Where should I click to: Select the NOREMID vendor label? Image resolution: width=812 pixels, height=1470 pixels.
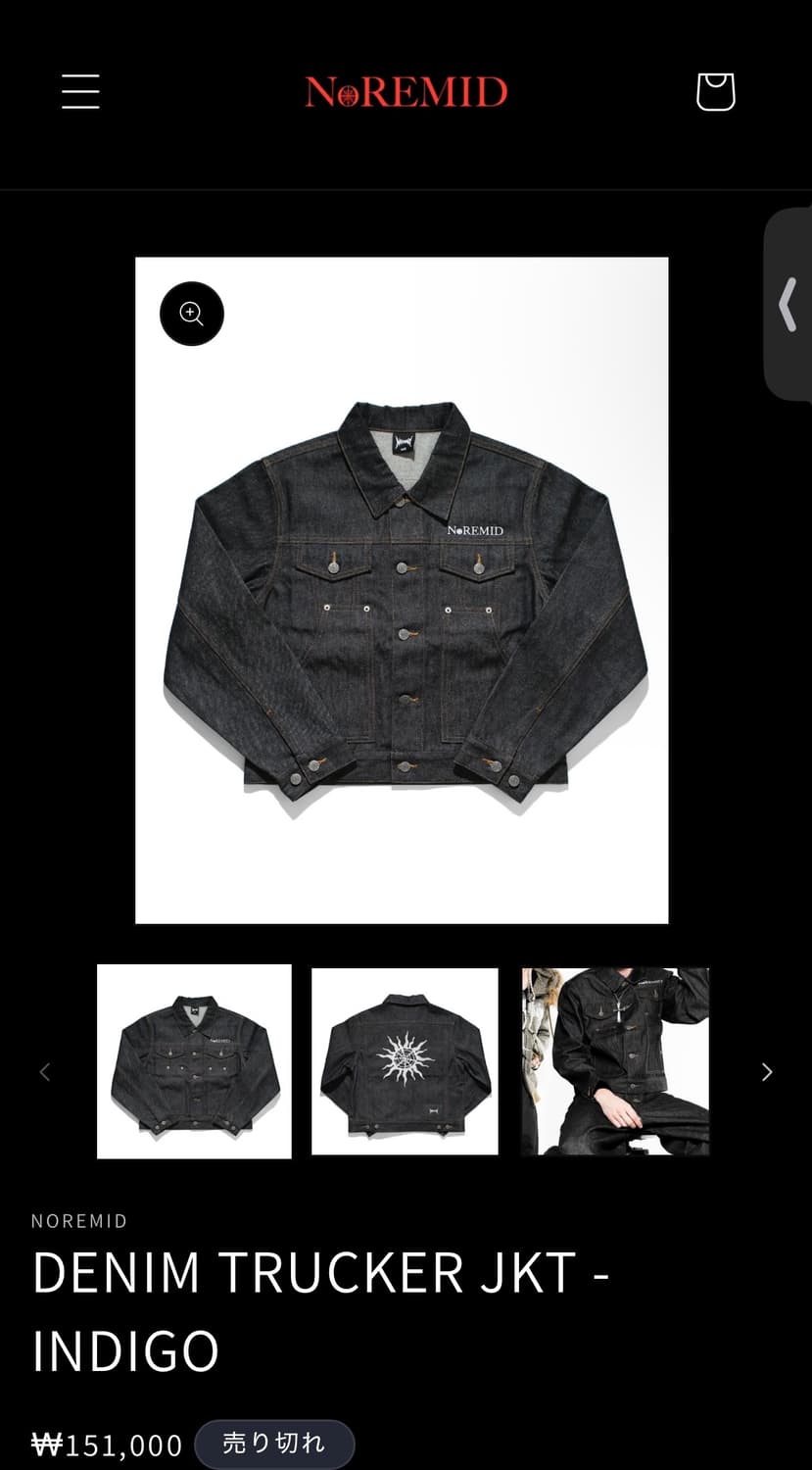[x=78, y=1220]
